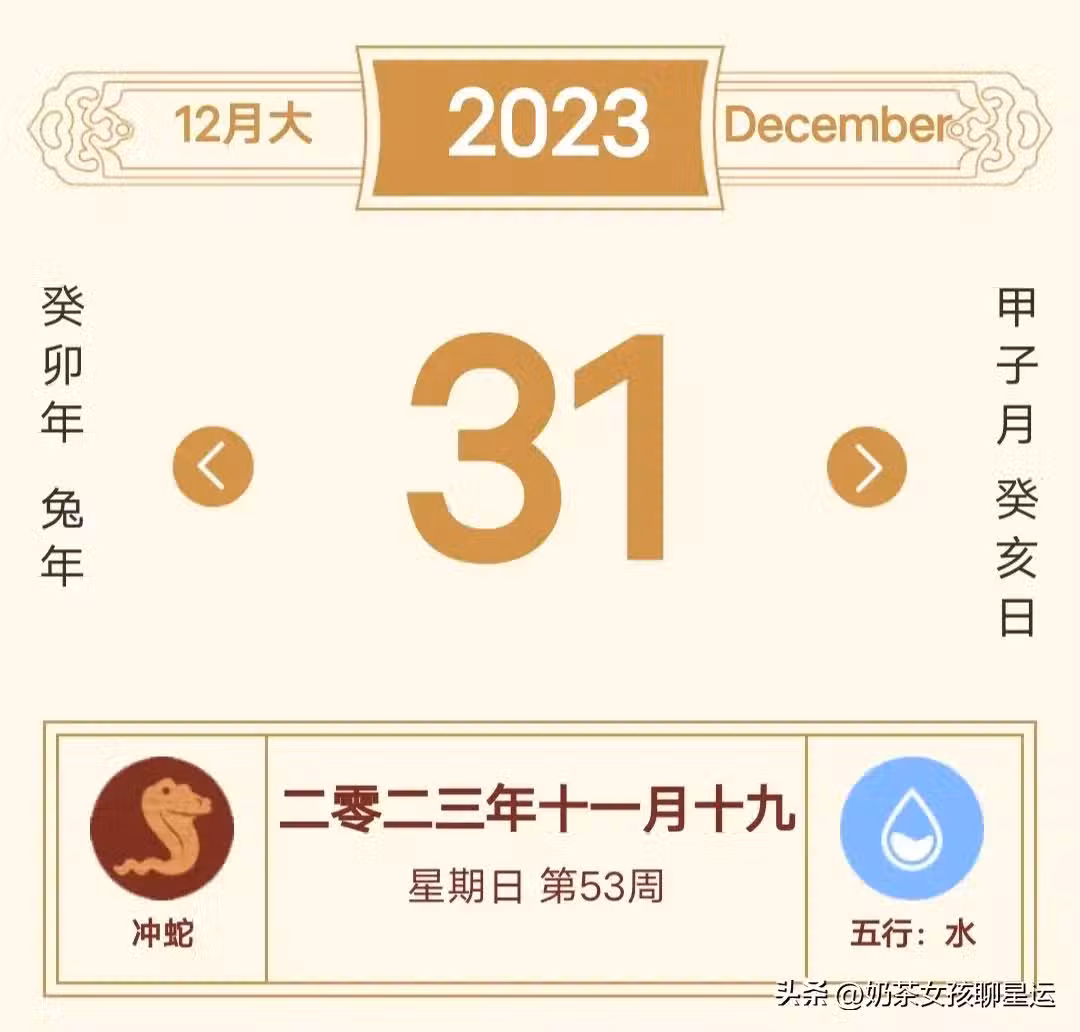Go to the previous day
The height and width of the screenshot is (1032, 1080).
[213, 466]
